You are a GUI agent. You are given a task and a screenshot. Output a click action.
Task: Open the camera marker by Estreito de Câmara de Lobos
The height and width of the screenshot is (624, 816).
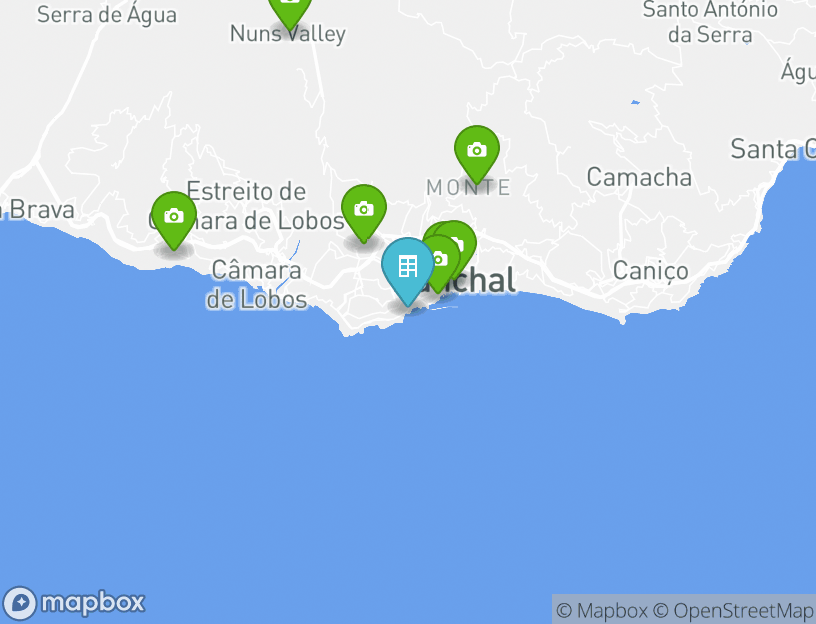363,209
